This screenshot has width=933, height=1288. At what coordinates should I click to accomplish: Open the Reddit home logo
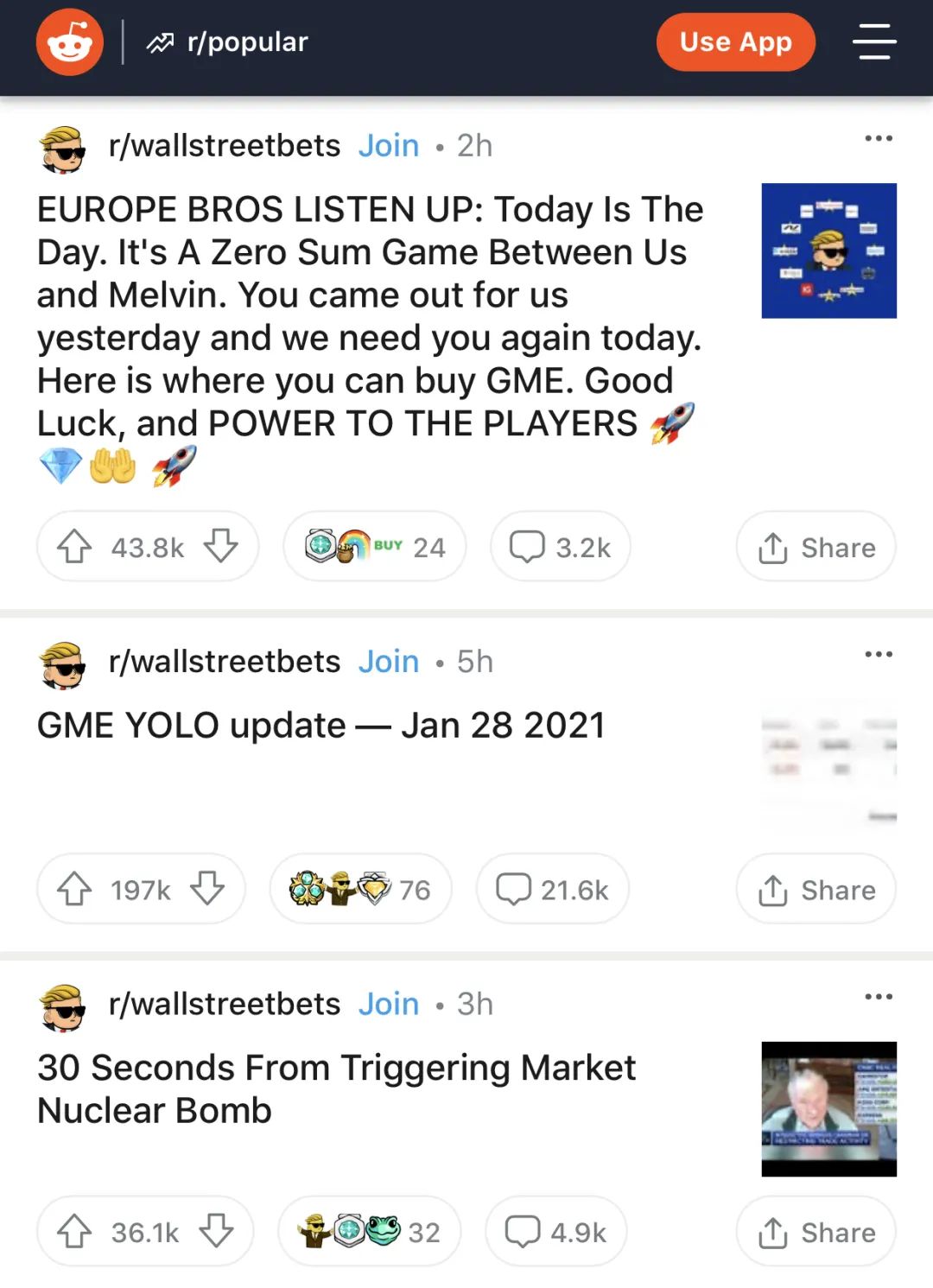point(69,42)
